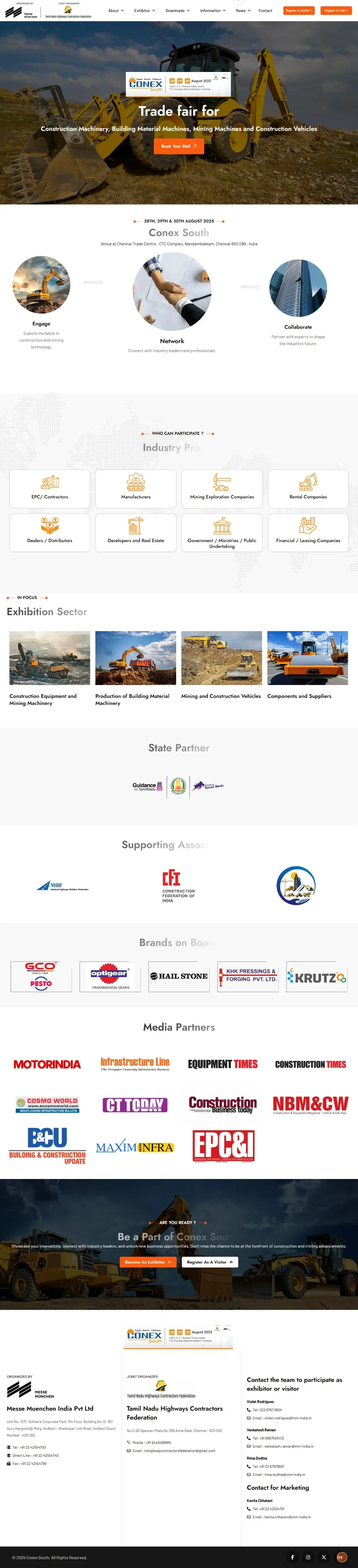The height and width of the screenshot is (1568, 358).
Task: Expand the About menu
Action: [x=115, y=10]
